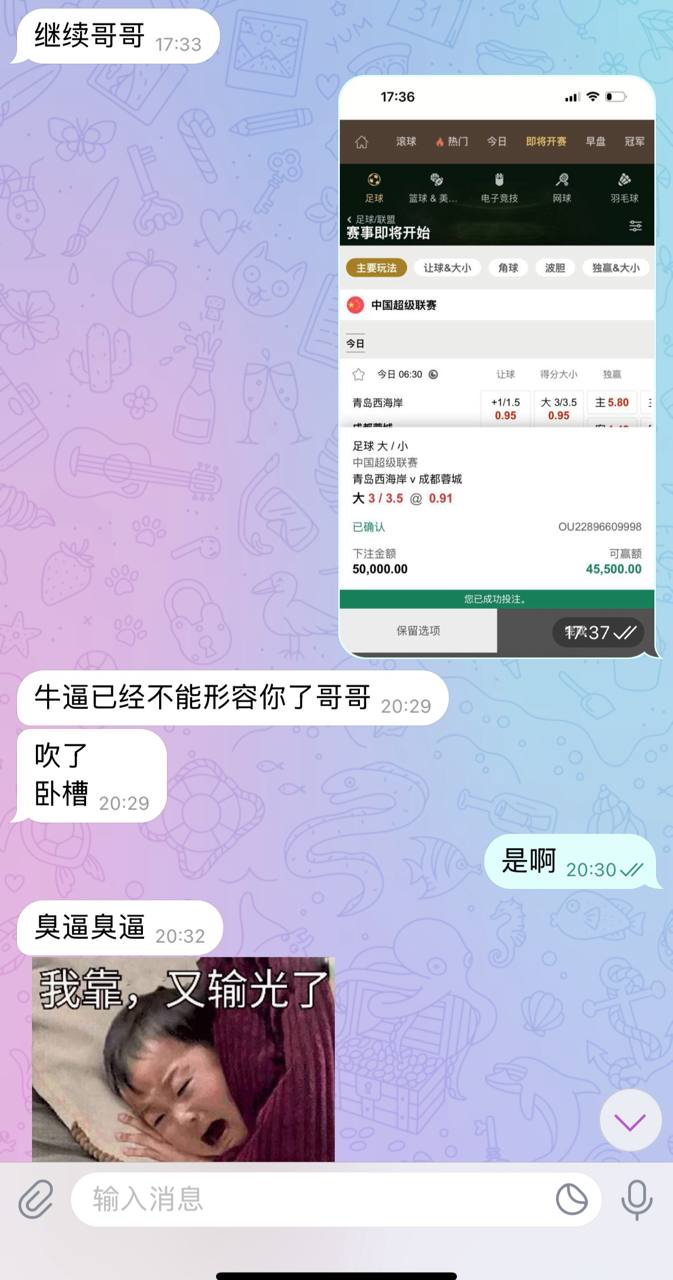
Task: Jump to latest messages with down arrow
Action: [630, 1121]
